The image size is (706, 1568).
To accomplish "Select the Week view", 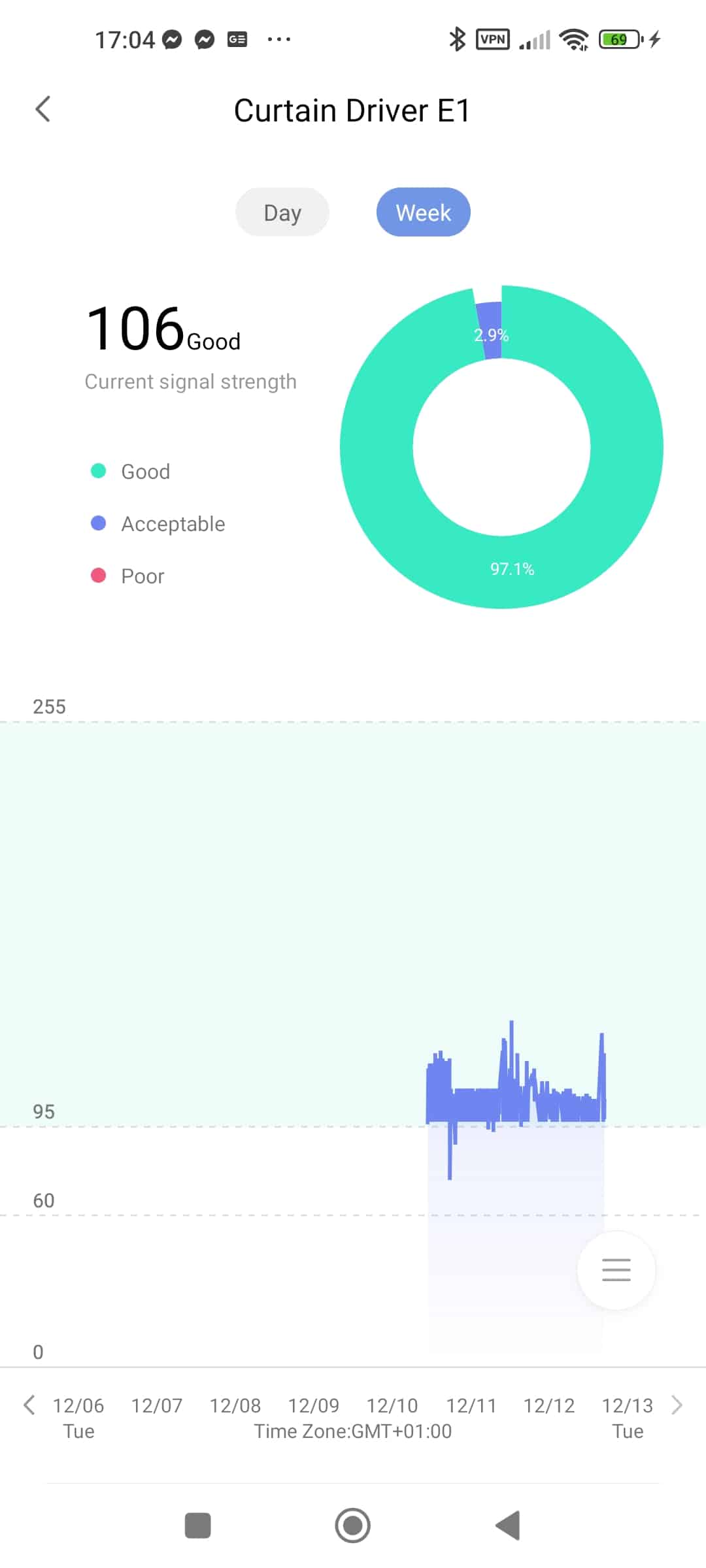I will [424, 212].
